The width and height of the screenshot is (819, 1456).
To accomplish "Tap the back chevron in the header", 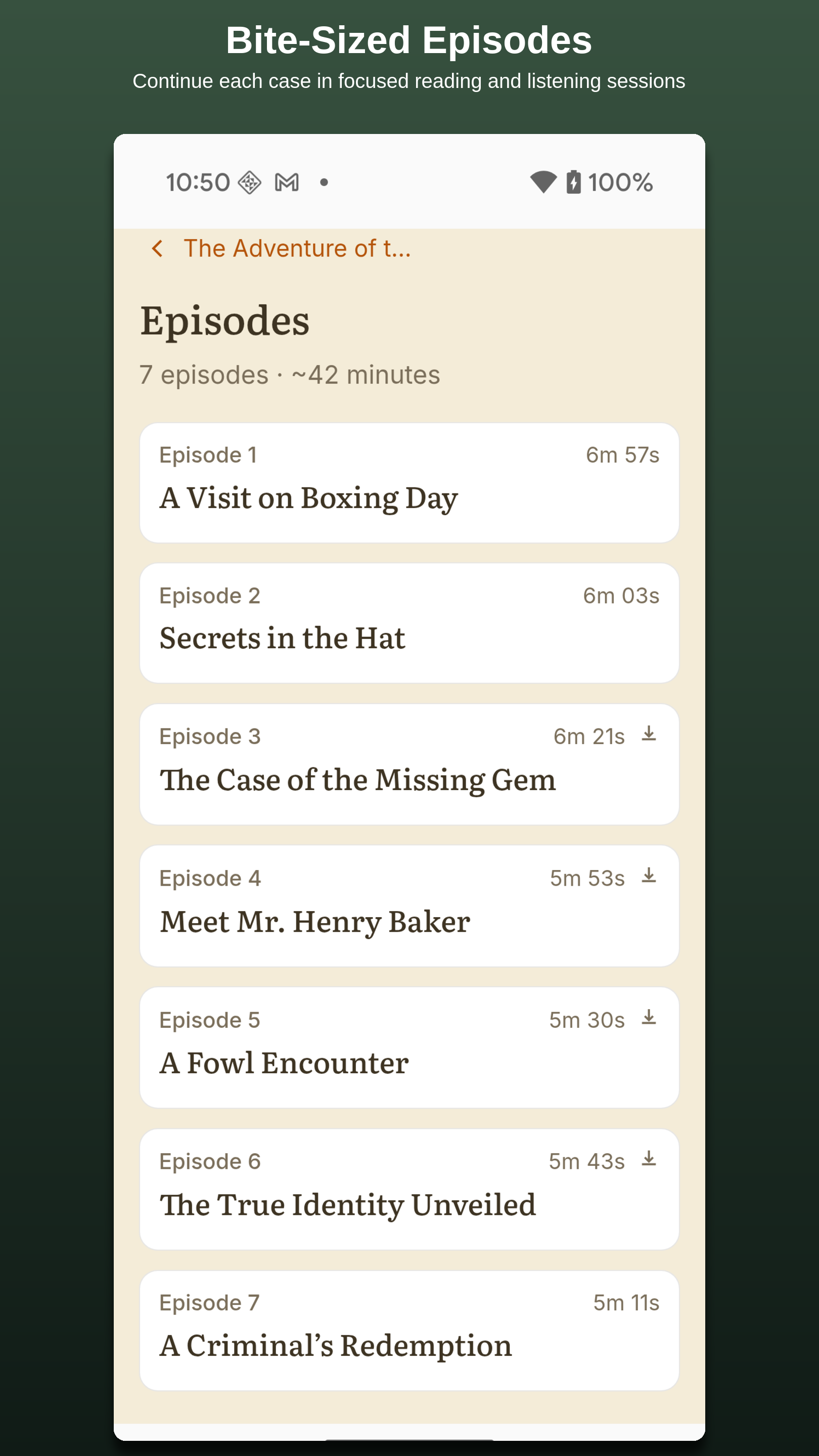I will coord(158,248).
